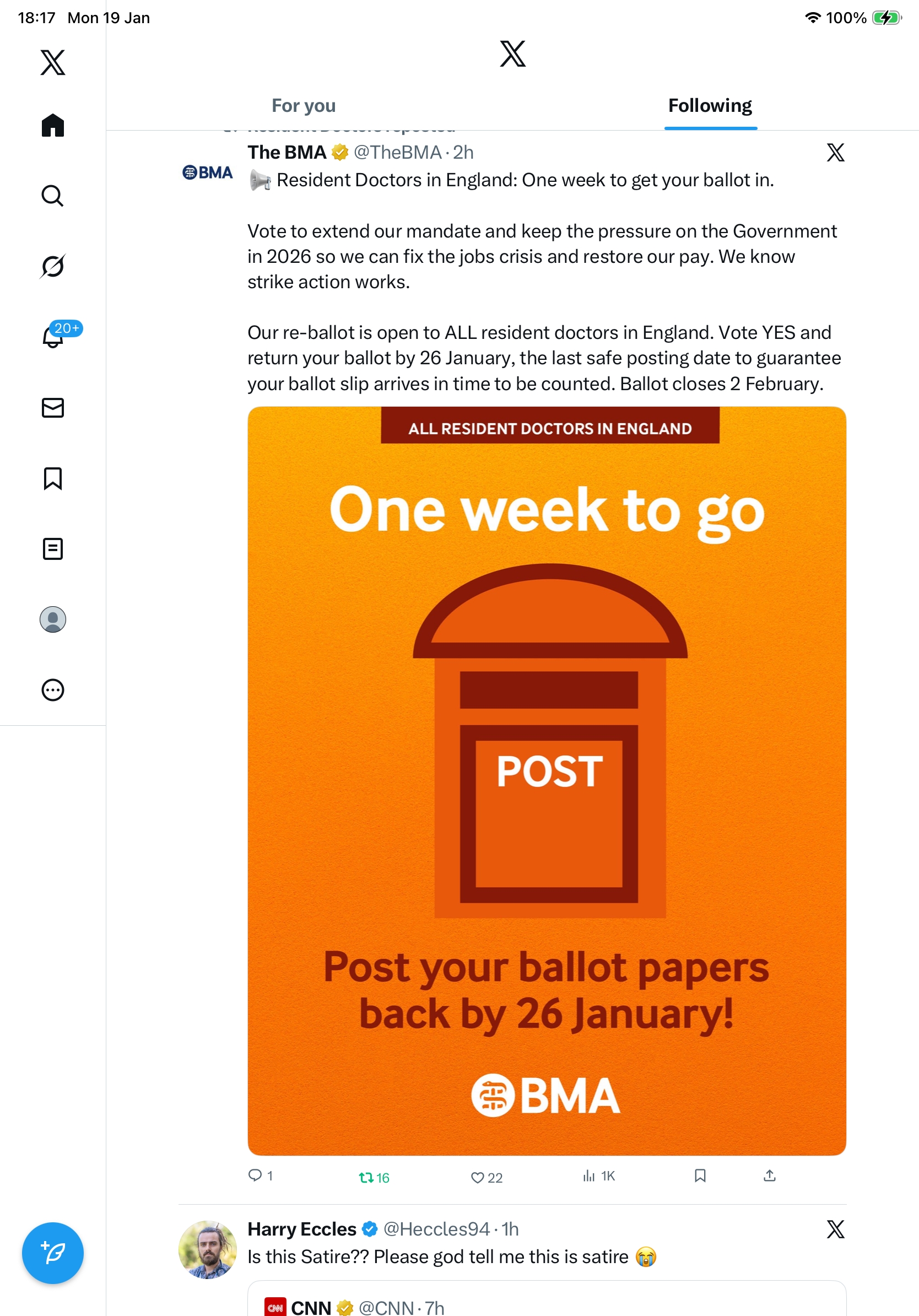Screen dimensions: 919x1316
Task: Open Bookmarks in the sidebar
Action: click(53, 478)
